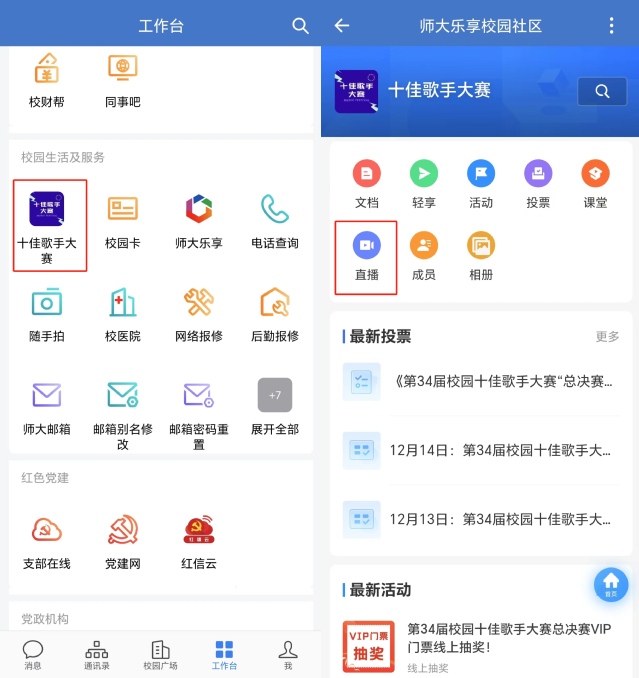Open the 十佳歌手大赛 app in 校园生活及服务

tap(47, 224)
